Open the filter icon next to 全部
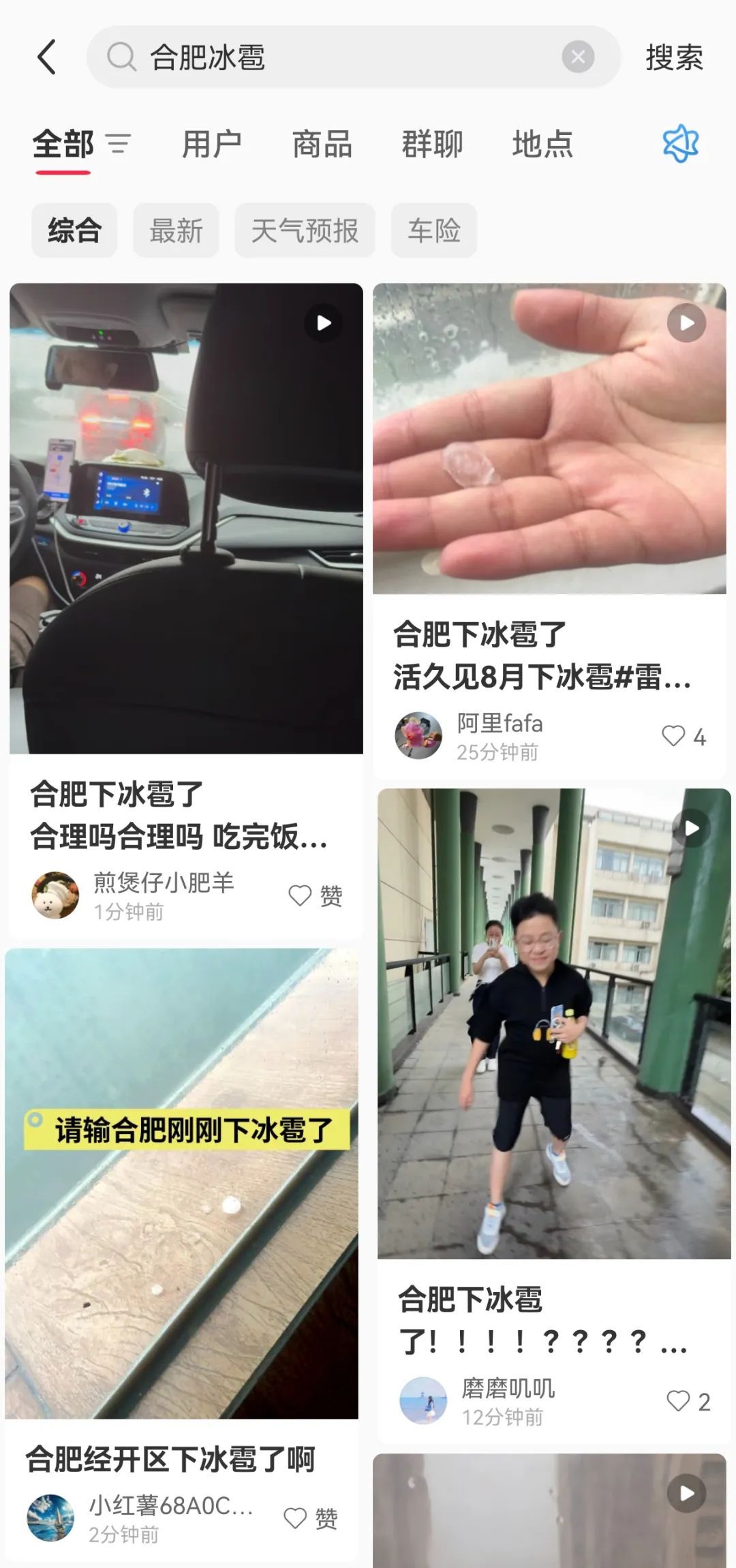This screenshot has width=736, height=1568. 118,144
